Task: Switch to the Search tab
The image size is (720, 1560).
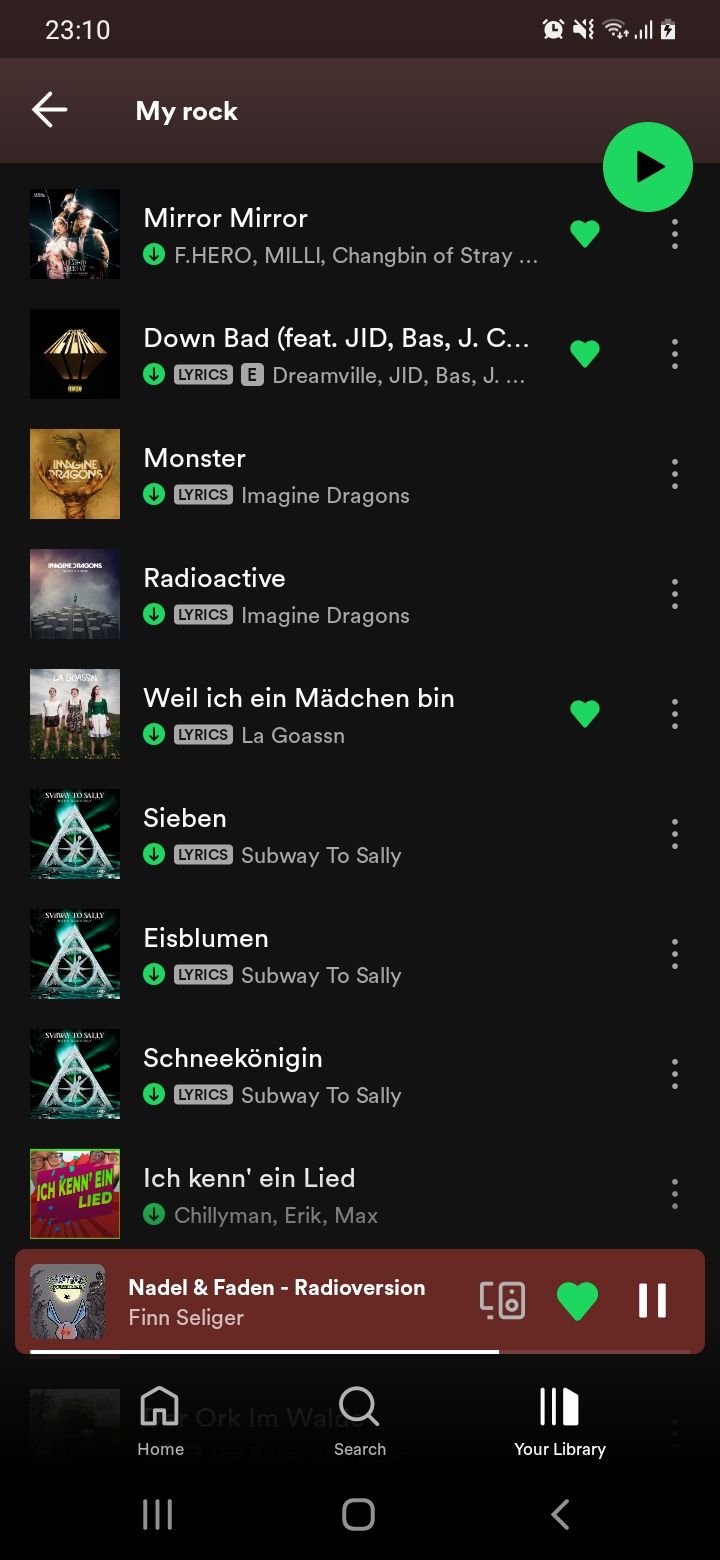Action: [x=360, y=1420]
